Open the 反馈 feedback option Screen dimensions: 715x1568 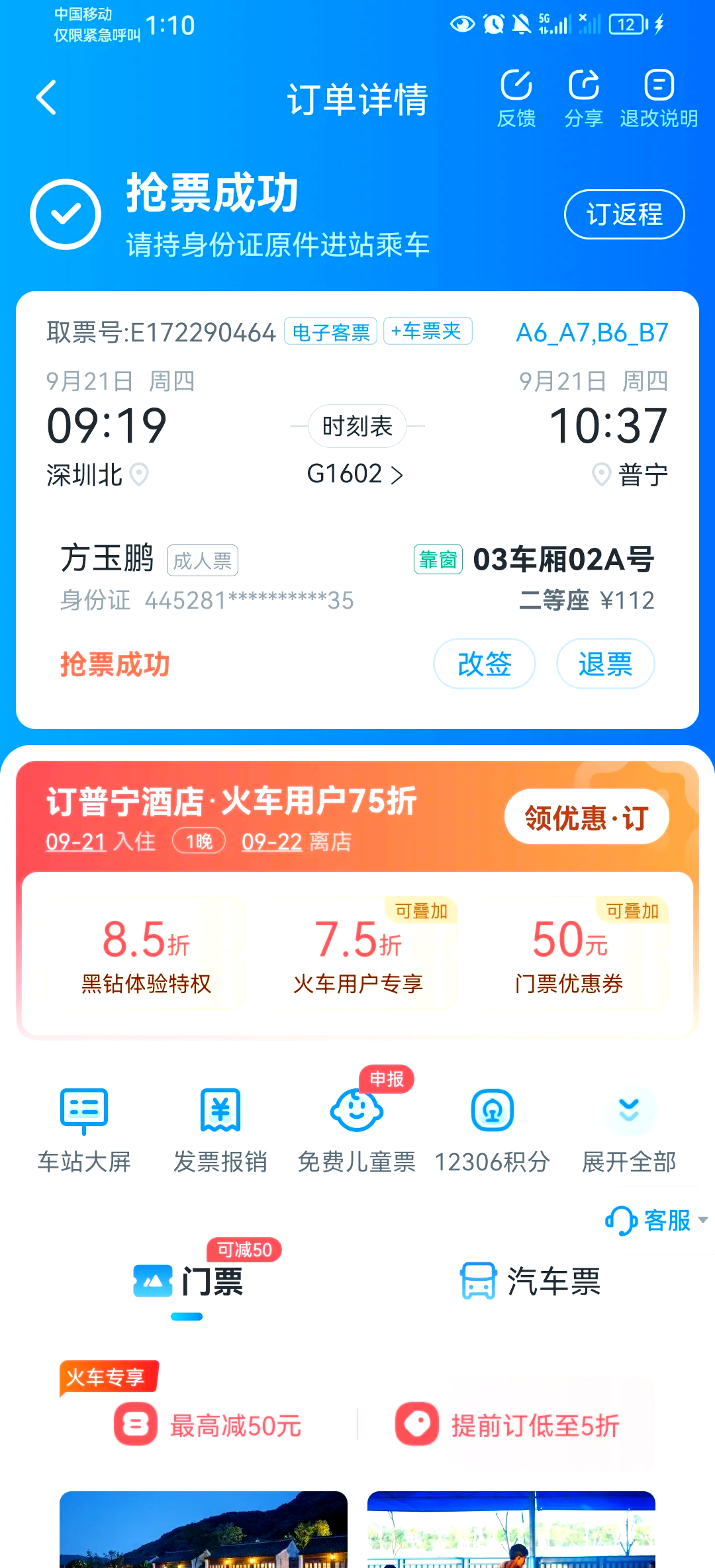(516, 98)
